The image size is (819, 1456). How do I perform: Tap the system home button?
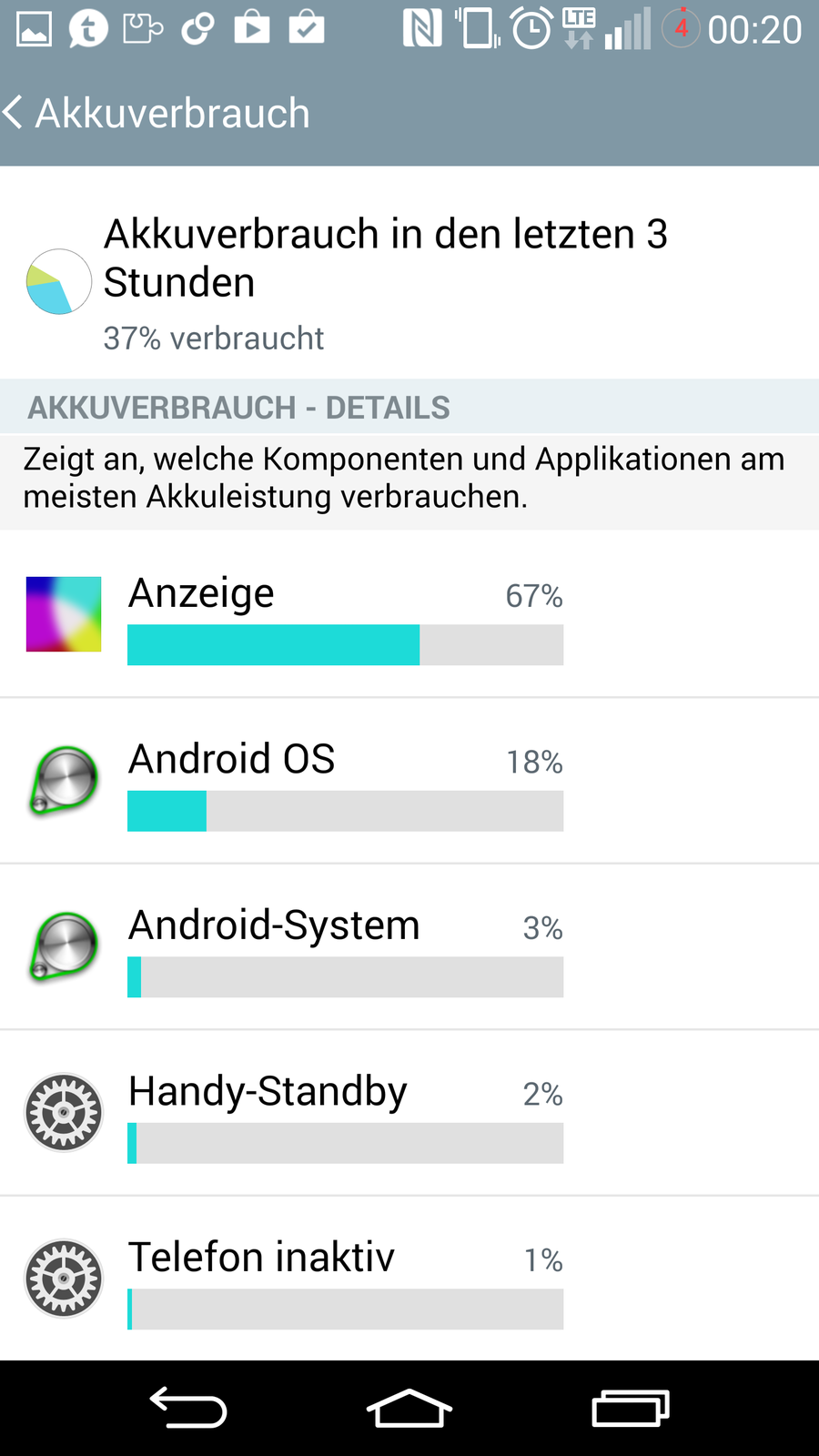[409, 1408]
